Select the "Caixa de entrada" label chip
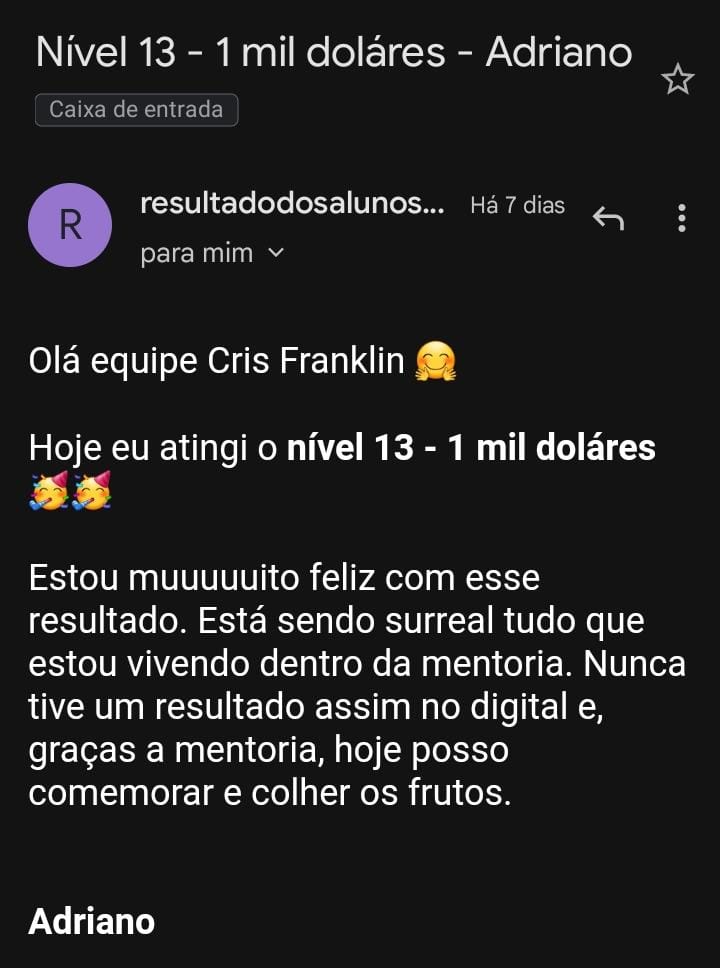This screenshot has height=968, width=720. tap(136, 109)
